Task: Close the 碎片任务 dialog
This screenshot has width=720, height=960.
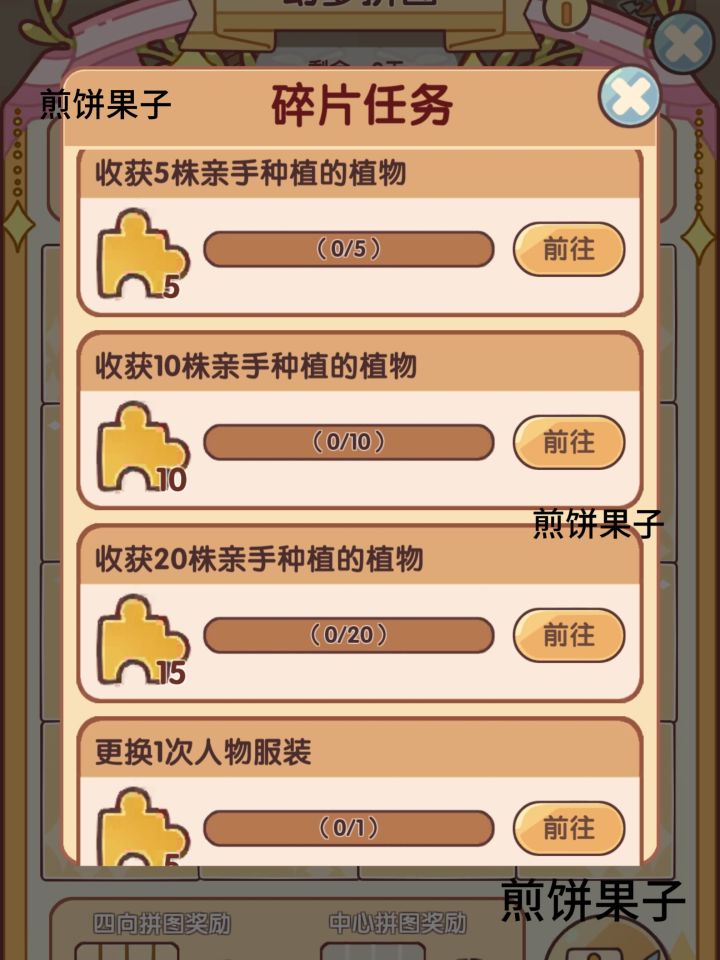Action: coord(627,95)
